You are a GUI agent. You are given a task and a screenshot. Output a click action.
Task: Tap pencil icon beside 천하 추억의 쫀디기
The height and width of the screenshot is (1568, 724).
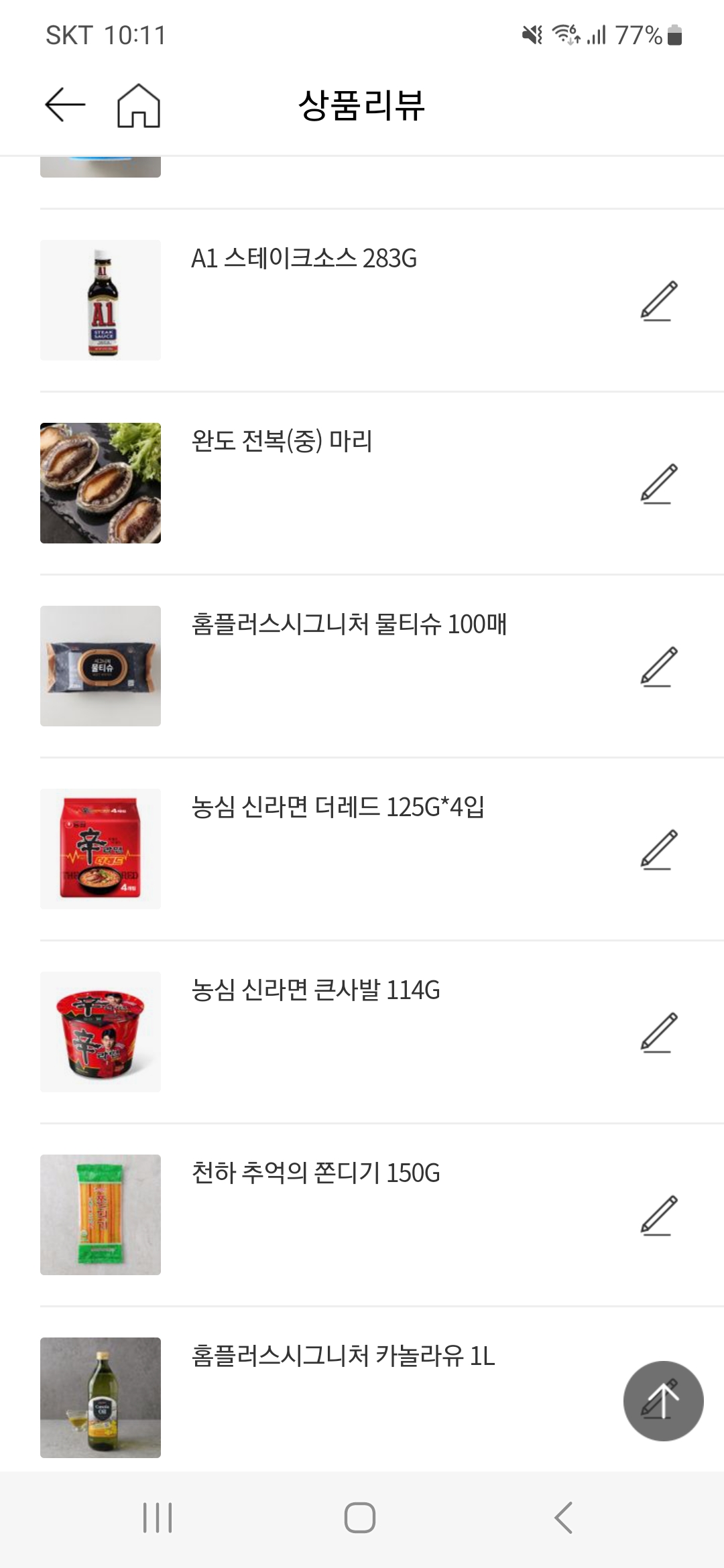tap(660, 1214)
